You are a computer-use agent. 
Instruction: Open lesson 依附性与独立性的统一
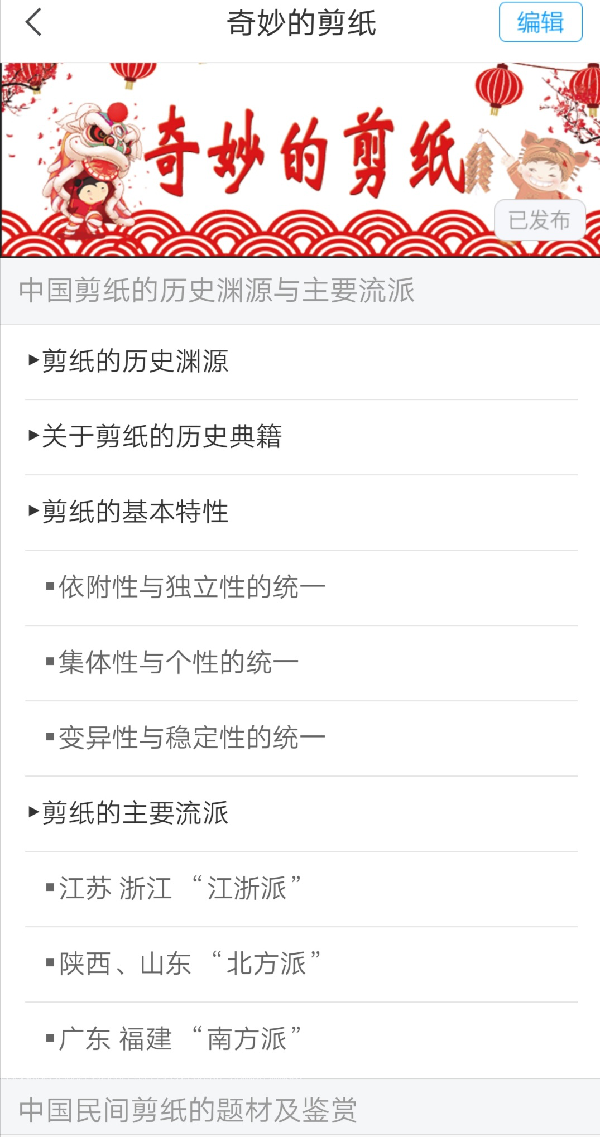point(192,587)
